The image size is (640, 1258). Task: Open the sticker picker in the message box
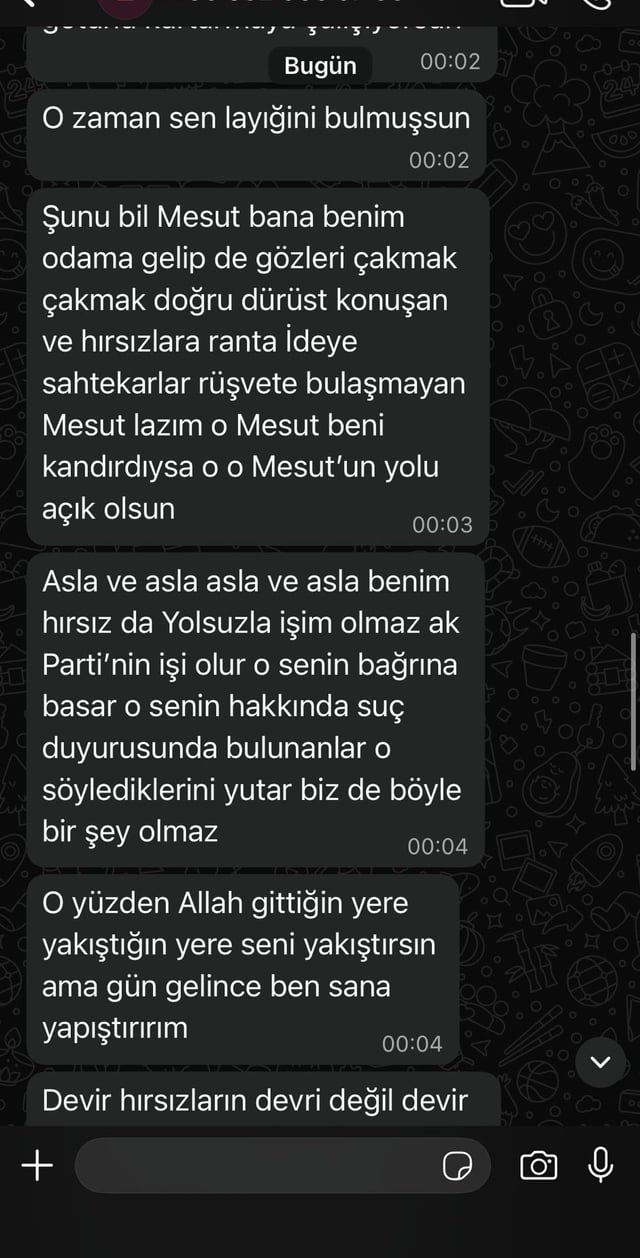[458, 1166]
